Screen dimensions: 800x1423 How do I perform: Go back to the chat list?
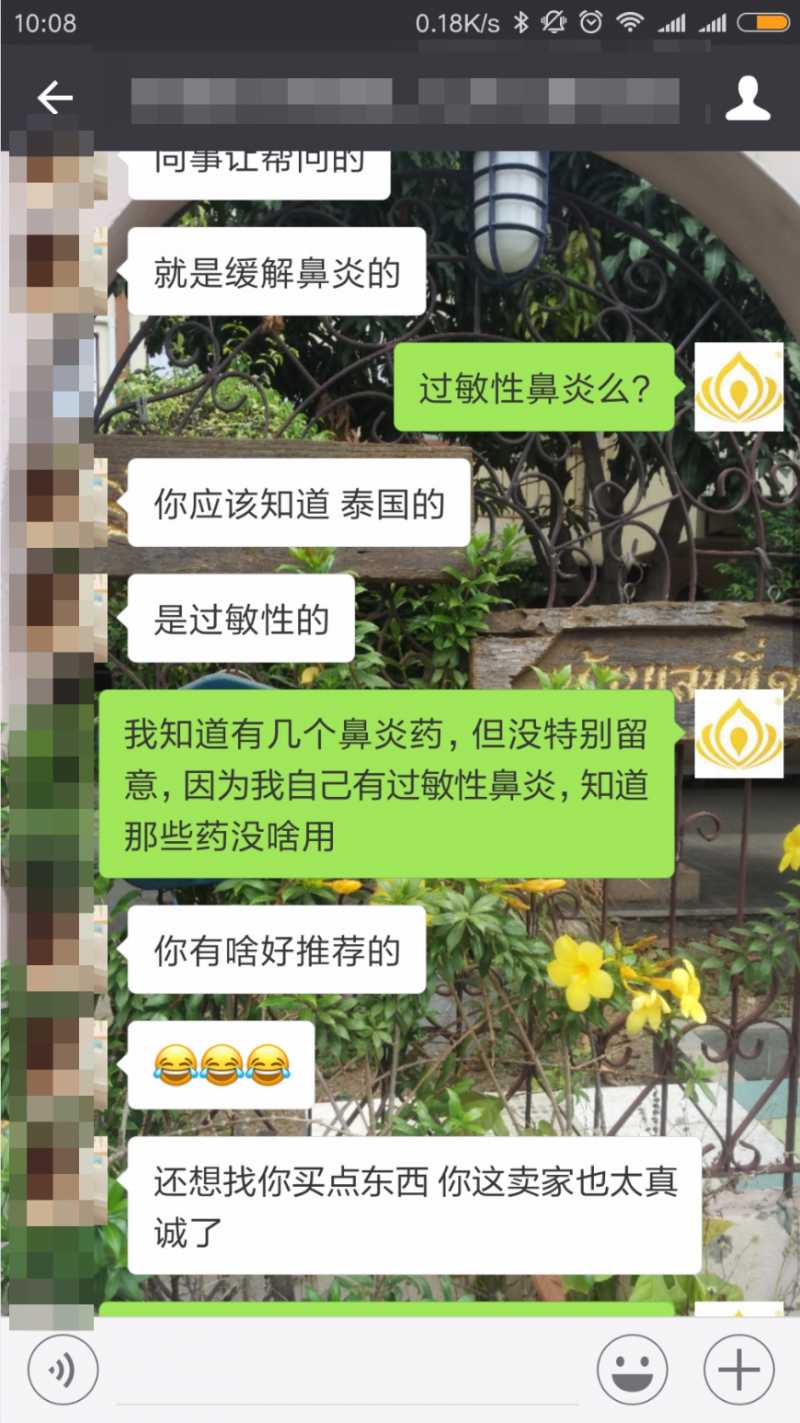point(54,98)
